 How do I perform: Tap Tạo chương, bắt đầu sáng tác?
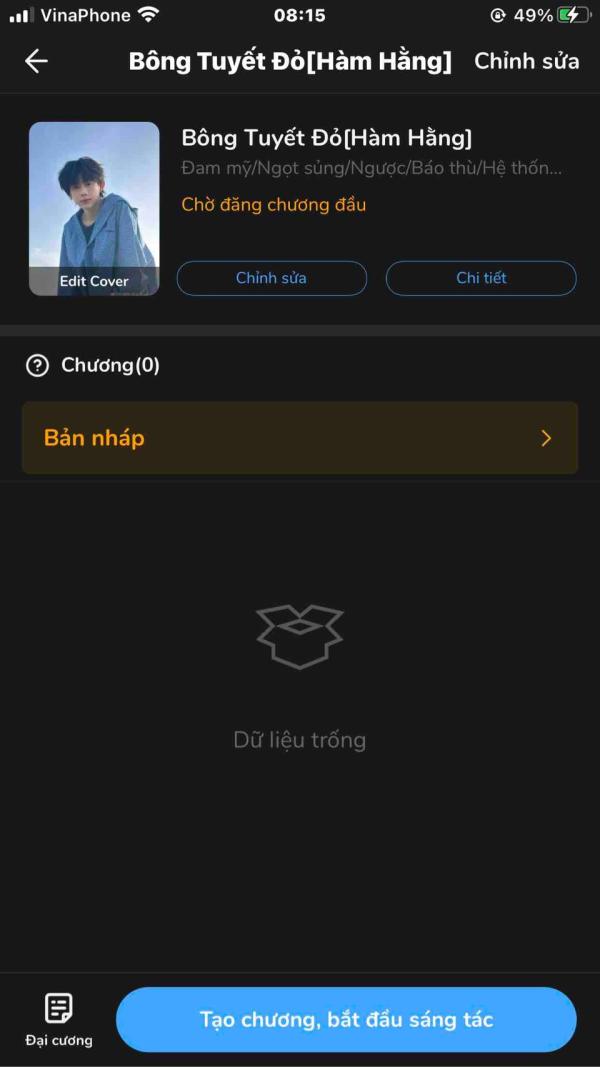coord(346,1019)
